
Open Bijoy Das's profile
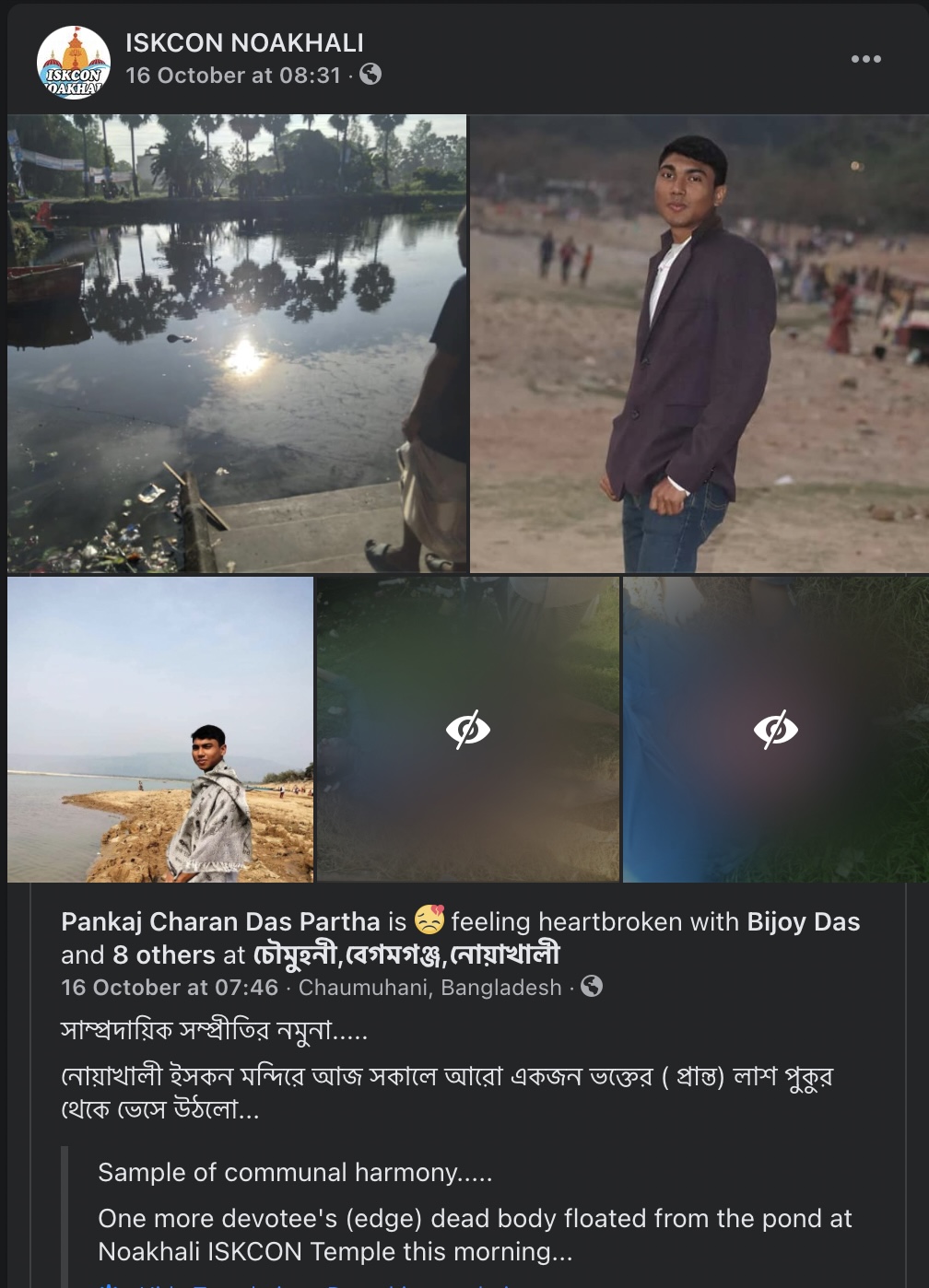(x=803, y=921)
